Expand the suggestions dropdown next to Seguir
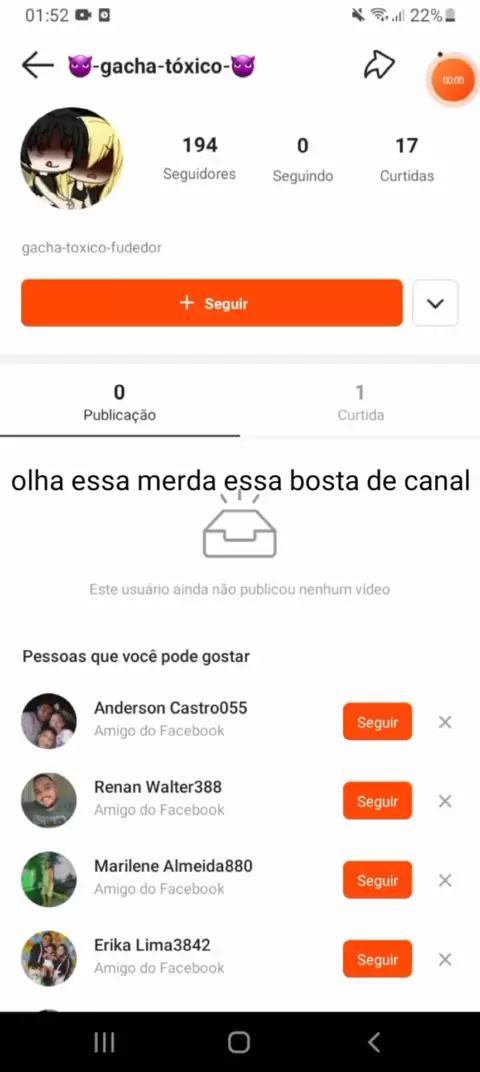 436,303
